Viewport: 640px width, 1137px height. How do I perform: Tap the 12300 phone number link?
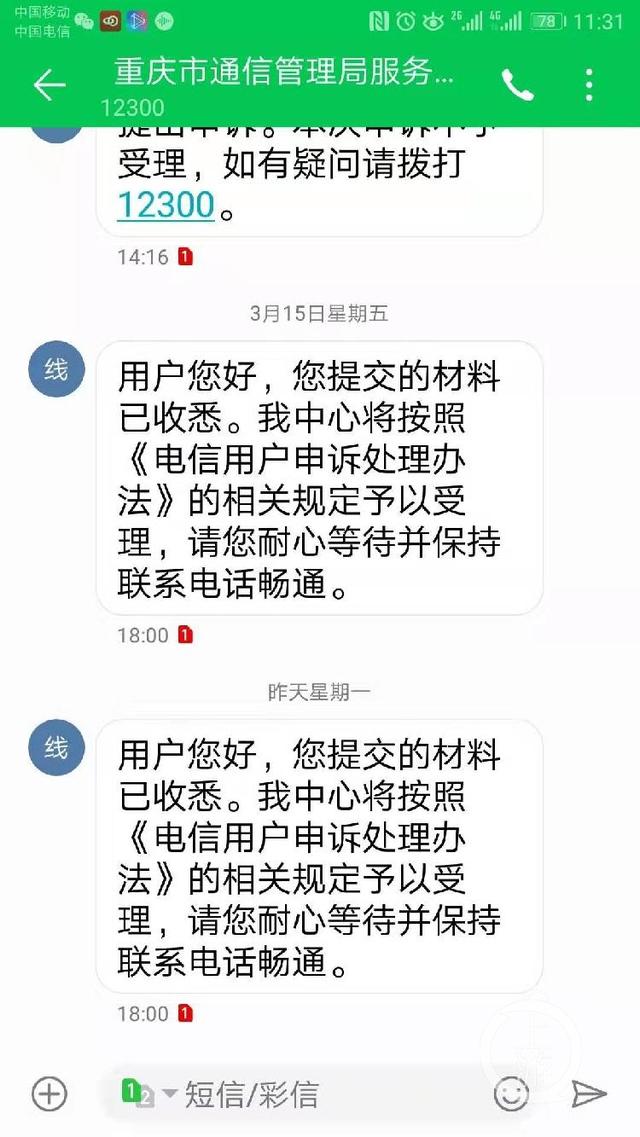[166, 204]
